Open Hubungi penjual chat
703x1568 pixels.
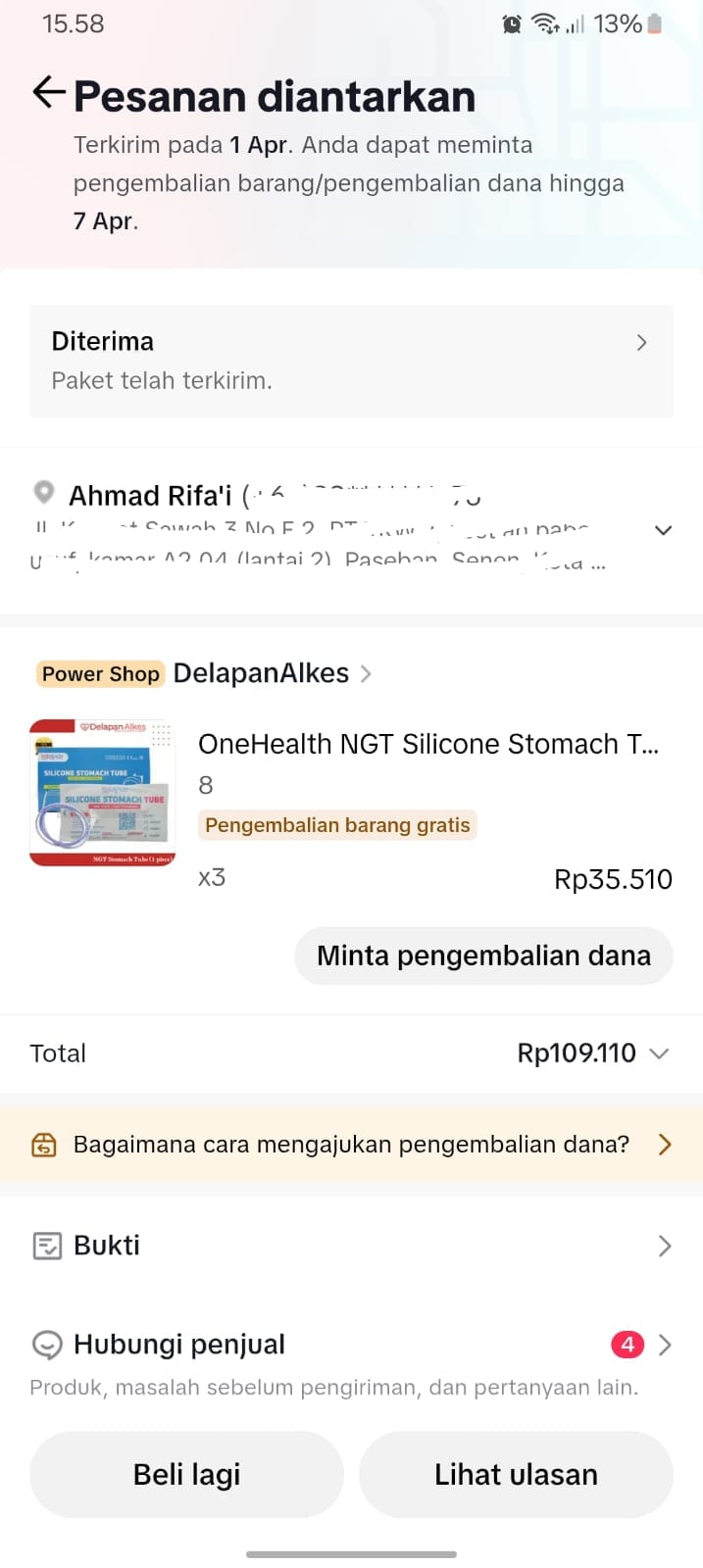351,1345
